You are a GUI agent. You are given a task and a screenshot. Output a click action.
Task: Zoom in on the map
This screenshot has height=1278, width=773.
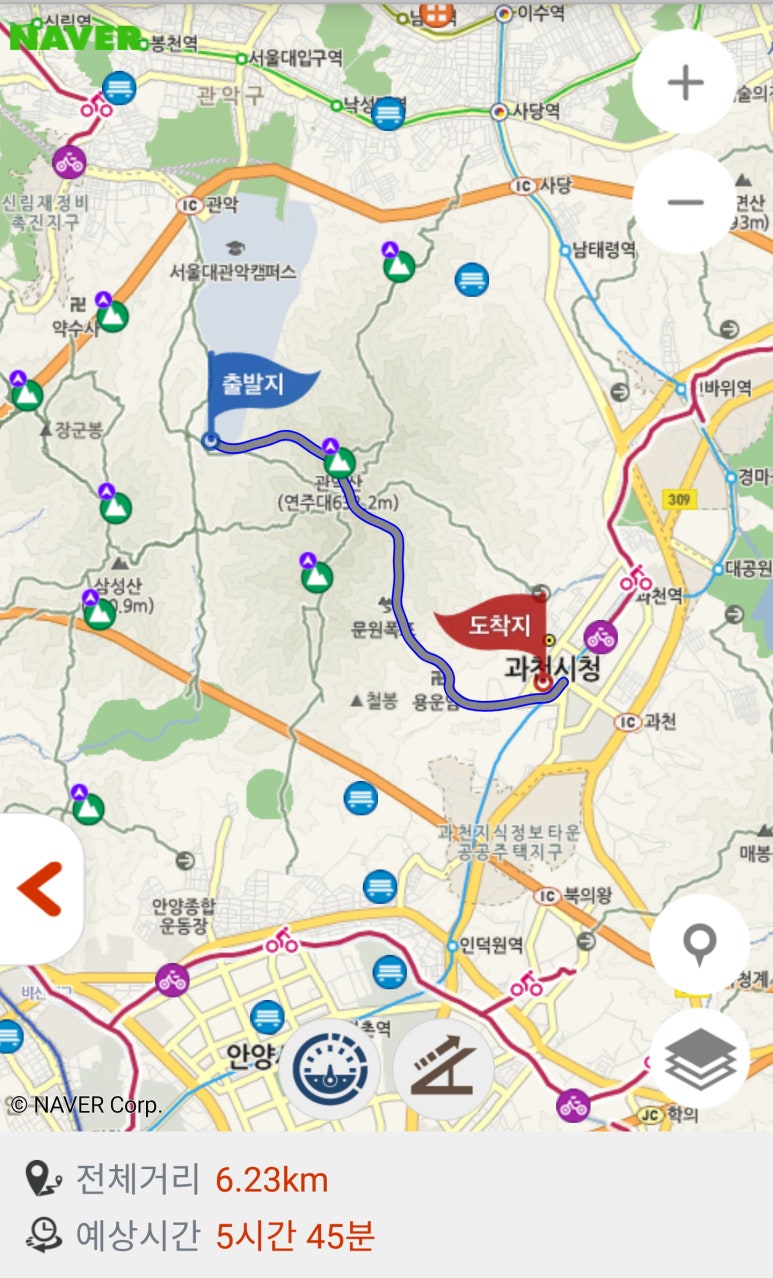point(685,82)
